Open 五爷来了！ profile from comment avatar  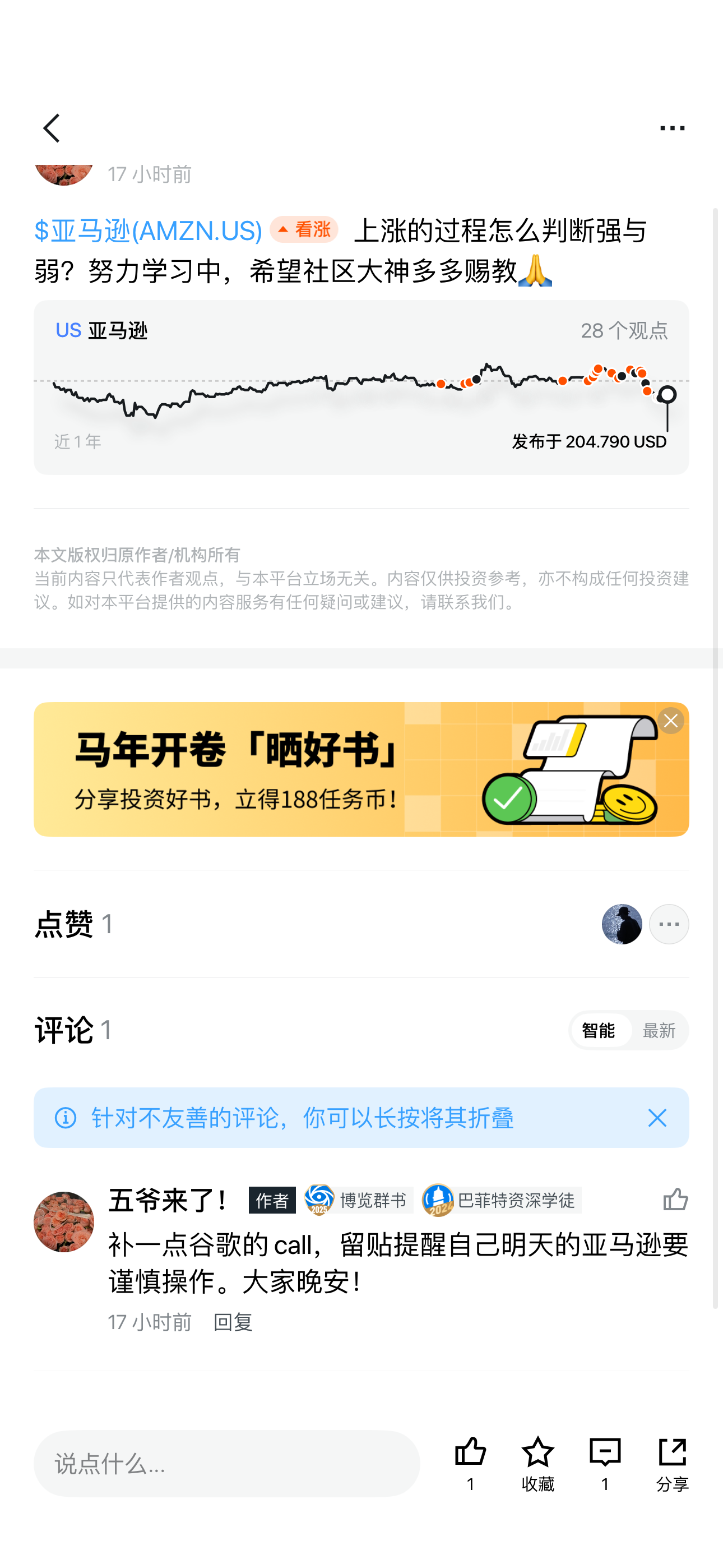pos(64,1221)
